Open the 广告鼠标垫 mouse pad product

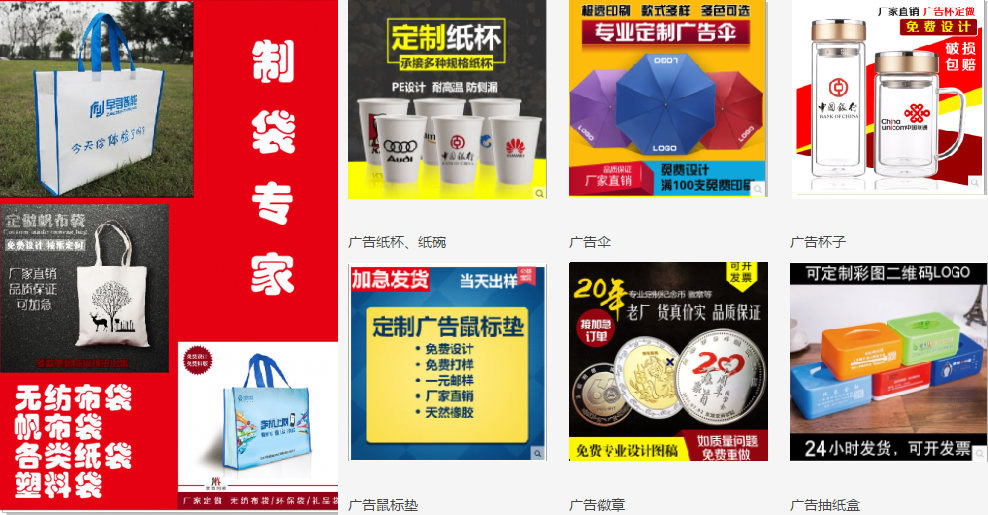[x=447, y=362]
